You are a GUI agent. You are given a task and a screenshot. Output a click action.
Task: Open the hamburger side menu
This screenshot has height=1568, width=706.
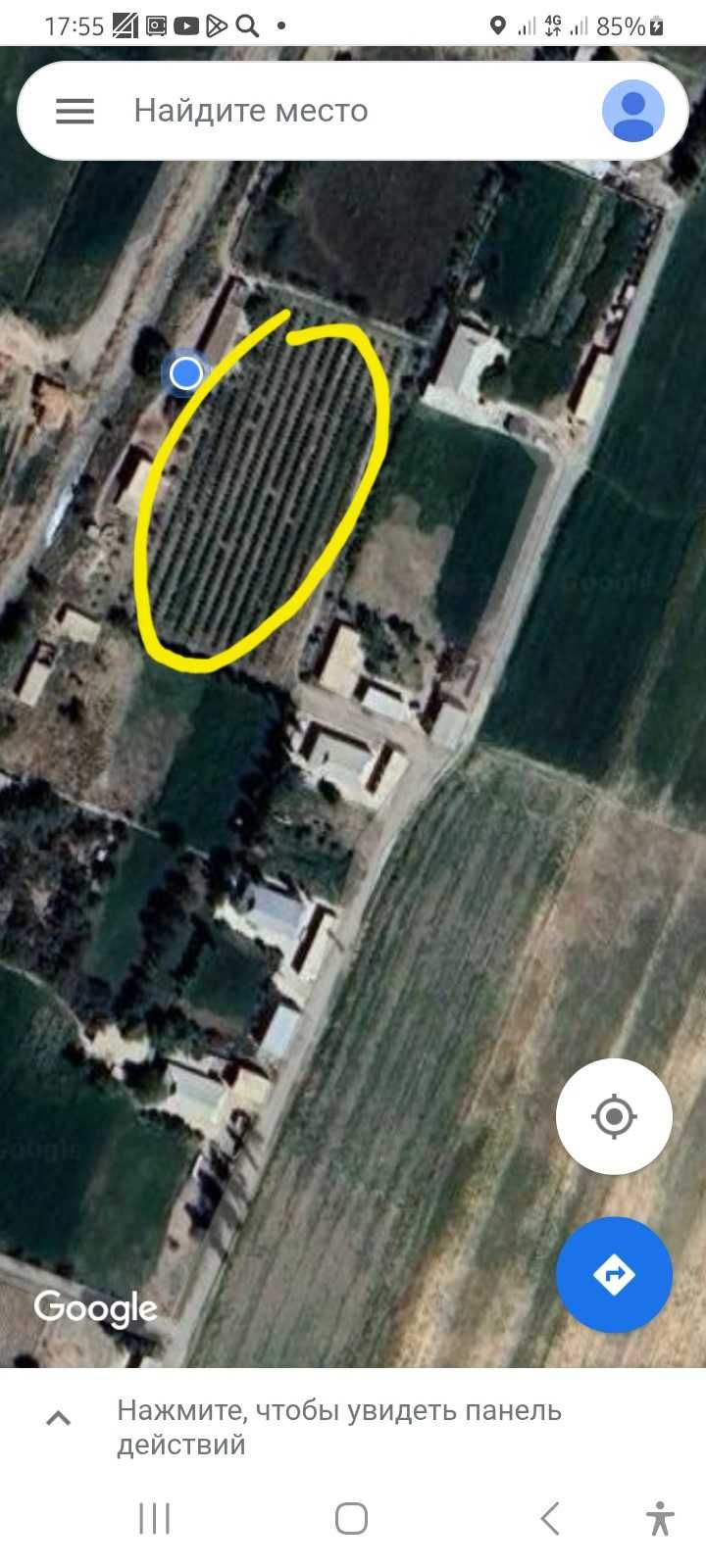pyautogui.click(x=75, y=111)
